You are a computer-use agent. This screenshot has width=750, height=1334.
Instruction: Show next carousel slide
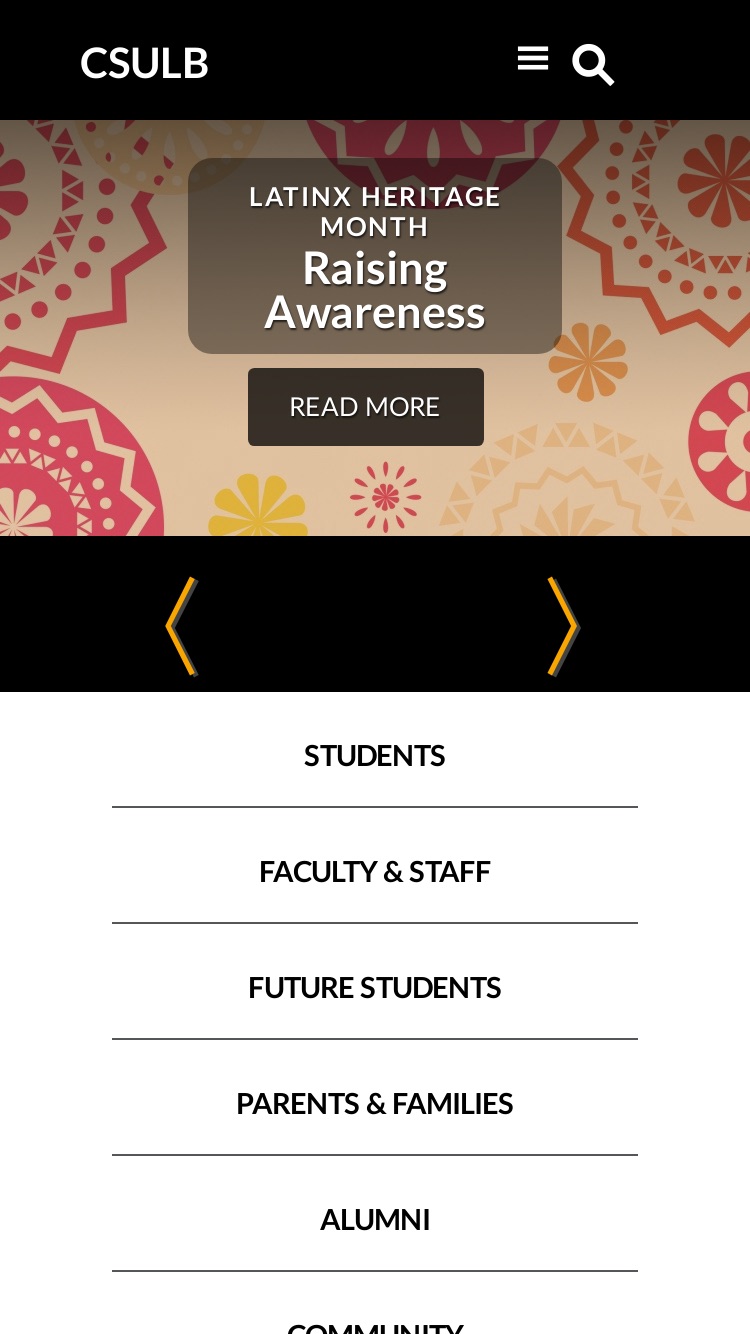(x=563, y=626)
